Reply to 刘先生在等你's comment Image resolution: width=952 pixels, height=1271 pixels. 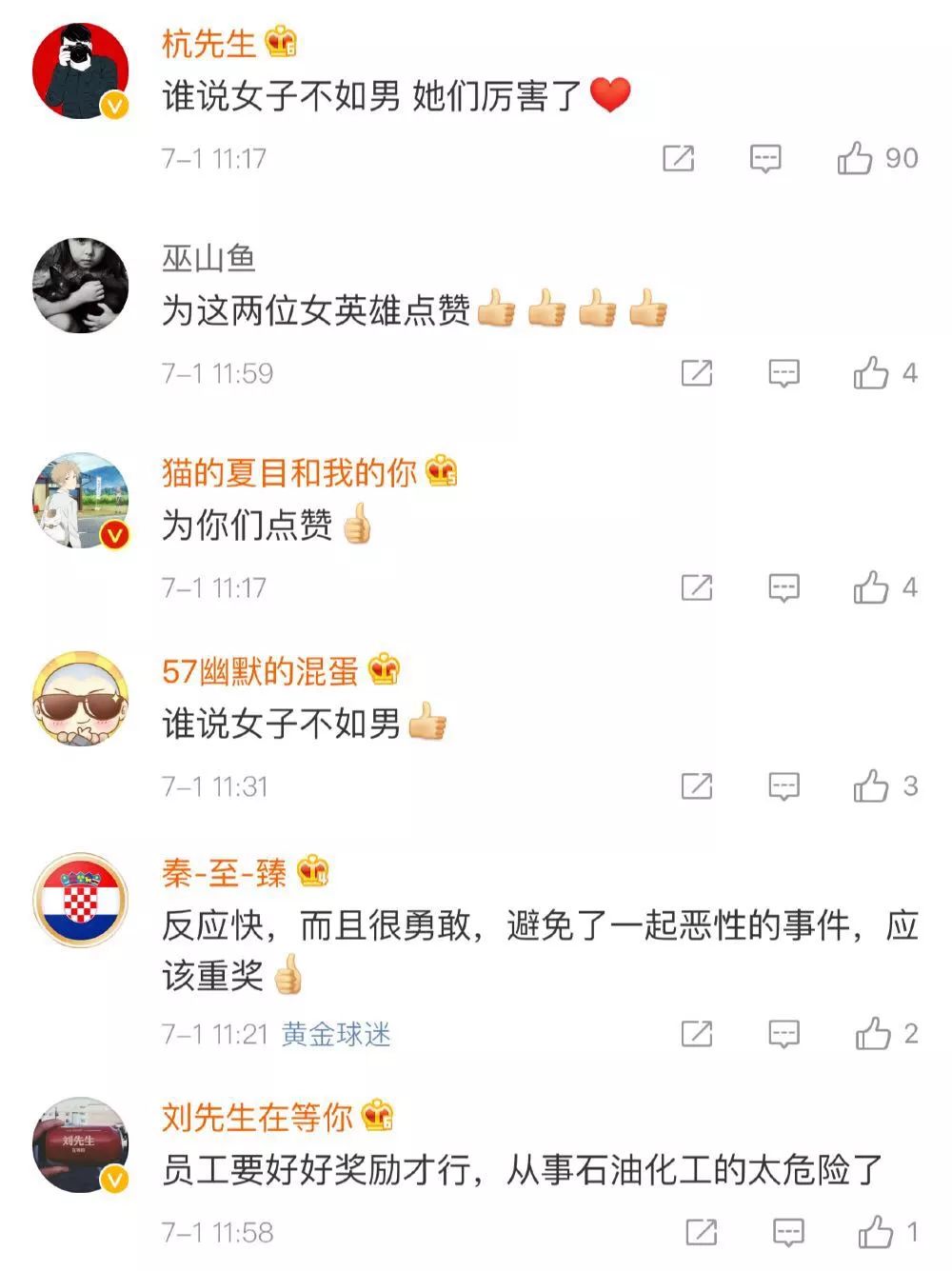coord(788,1232)
